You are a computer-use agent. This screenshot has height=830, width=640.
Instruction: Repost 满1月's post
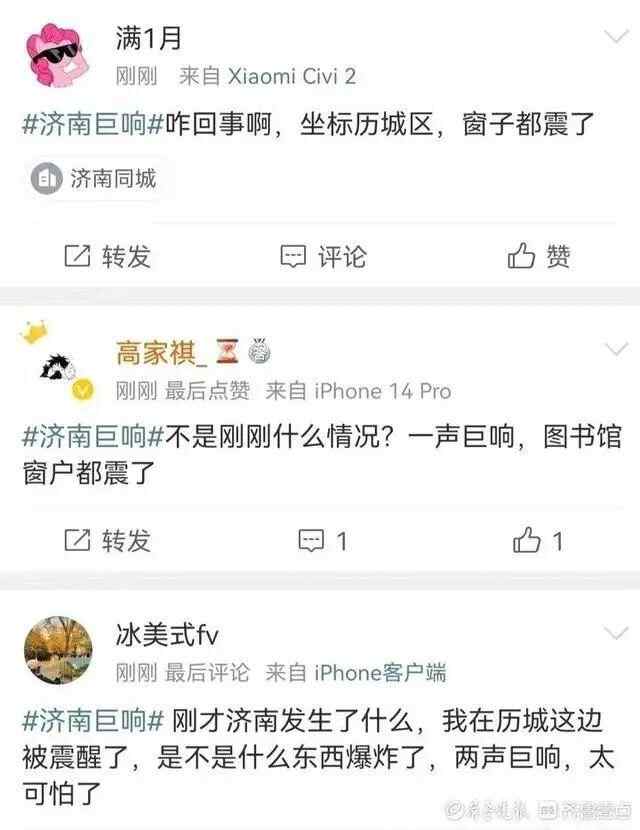tap(107, 257)
